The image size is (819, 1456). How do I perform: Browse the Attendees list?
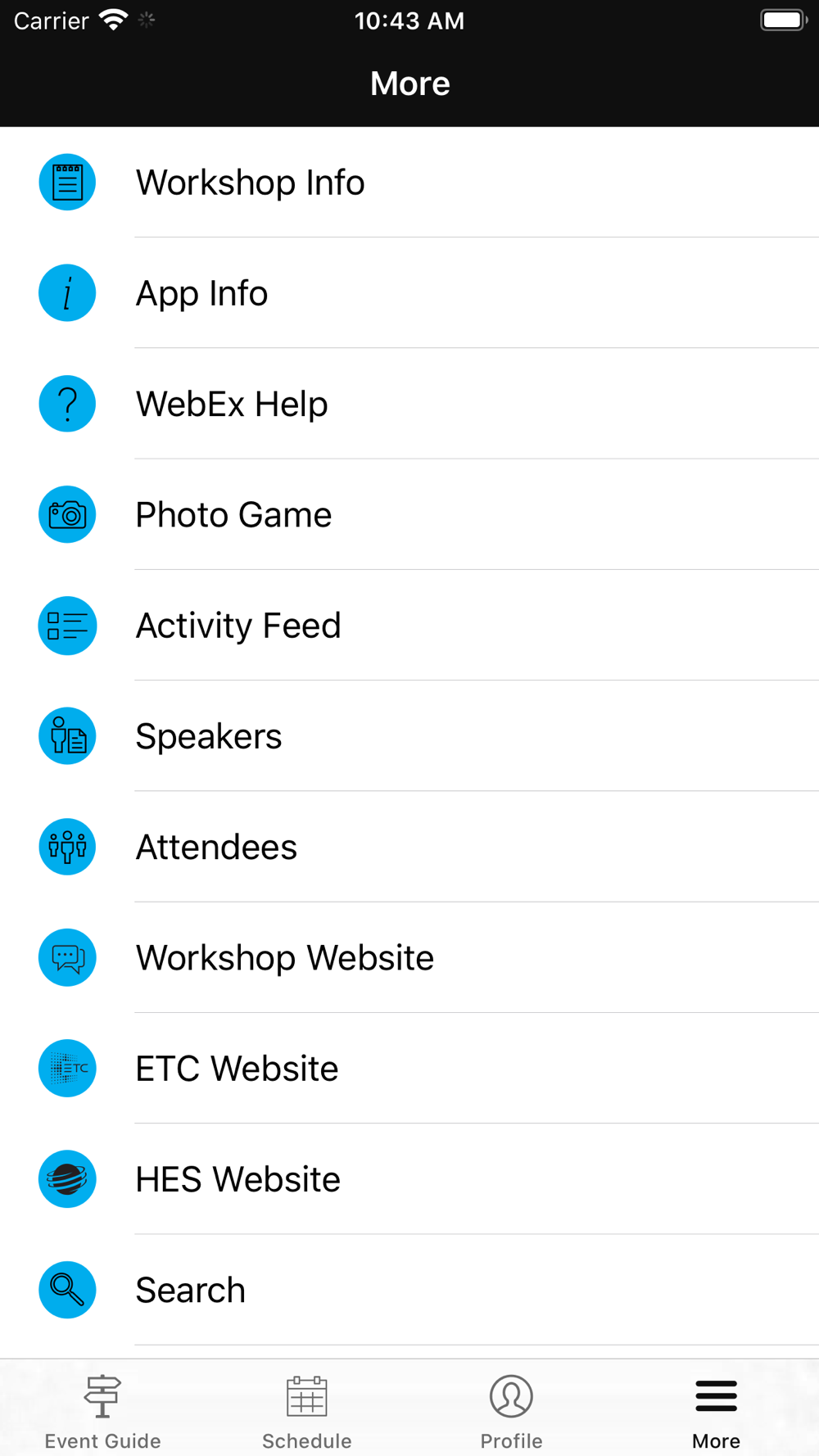[x=409, y=847]
